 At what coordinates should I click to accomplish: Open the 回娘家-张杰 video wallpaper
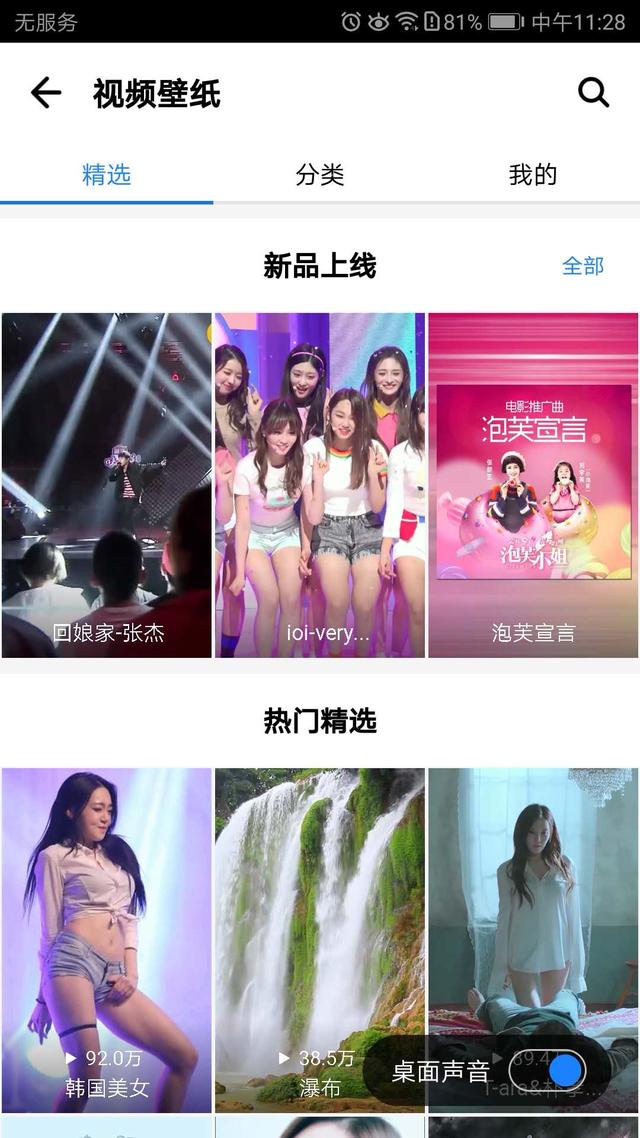click(107, 485)
